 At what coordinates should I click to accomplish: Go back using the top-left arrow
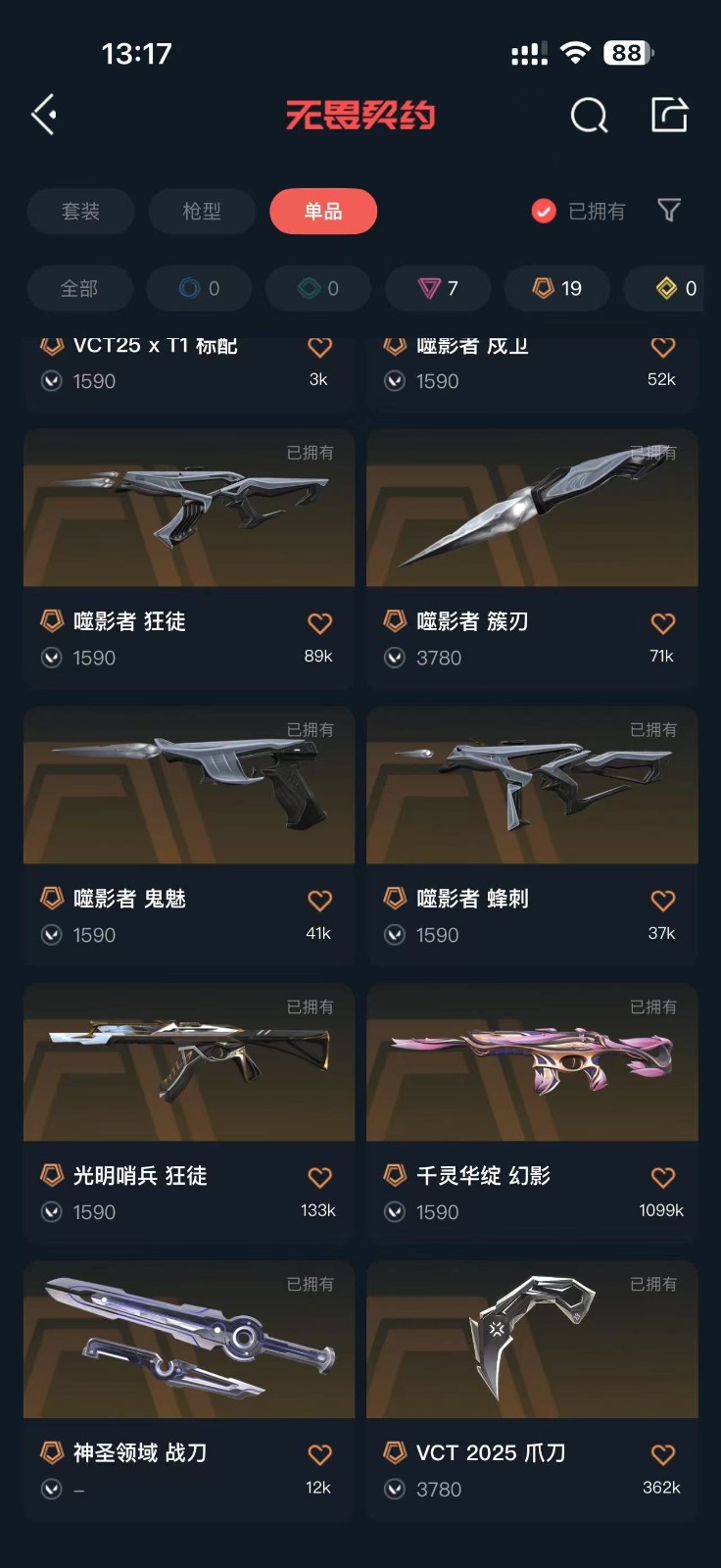(44, 115)
